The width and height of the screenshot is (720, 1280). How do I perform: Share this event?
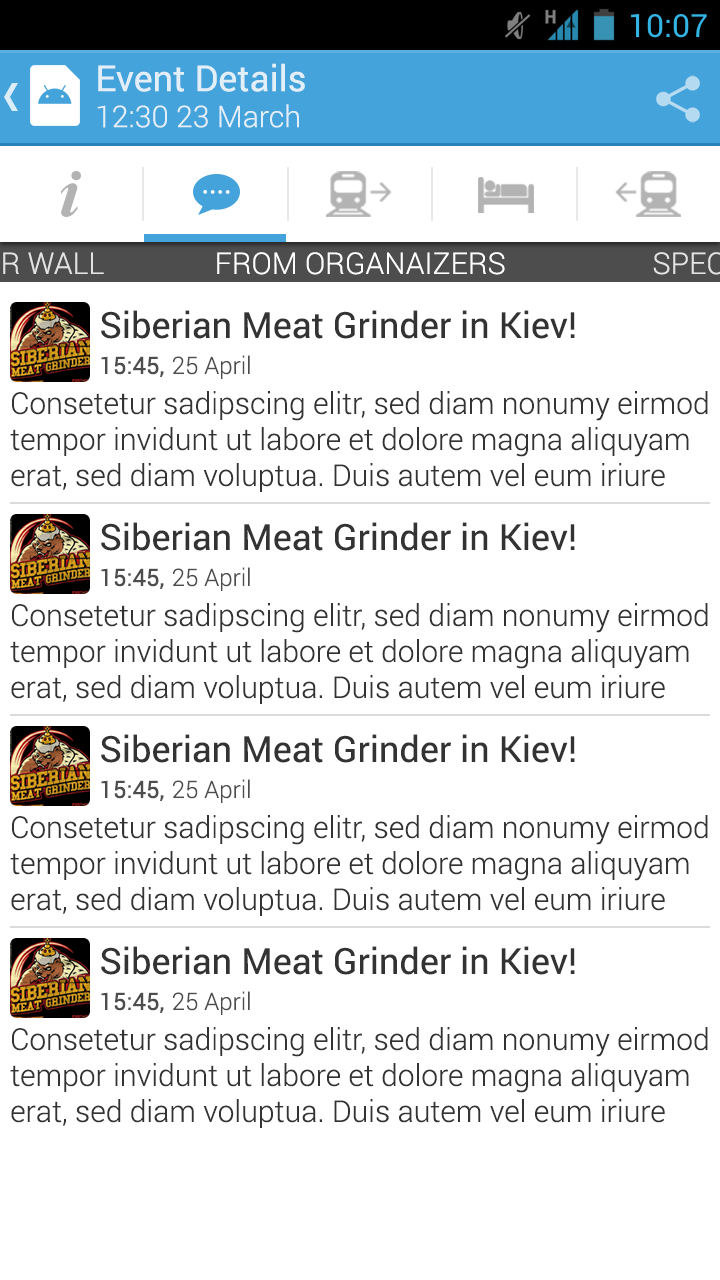677,98
